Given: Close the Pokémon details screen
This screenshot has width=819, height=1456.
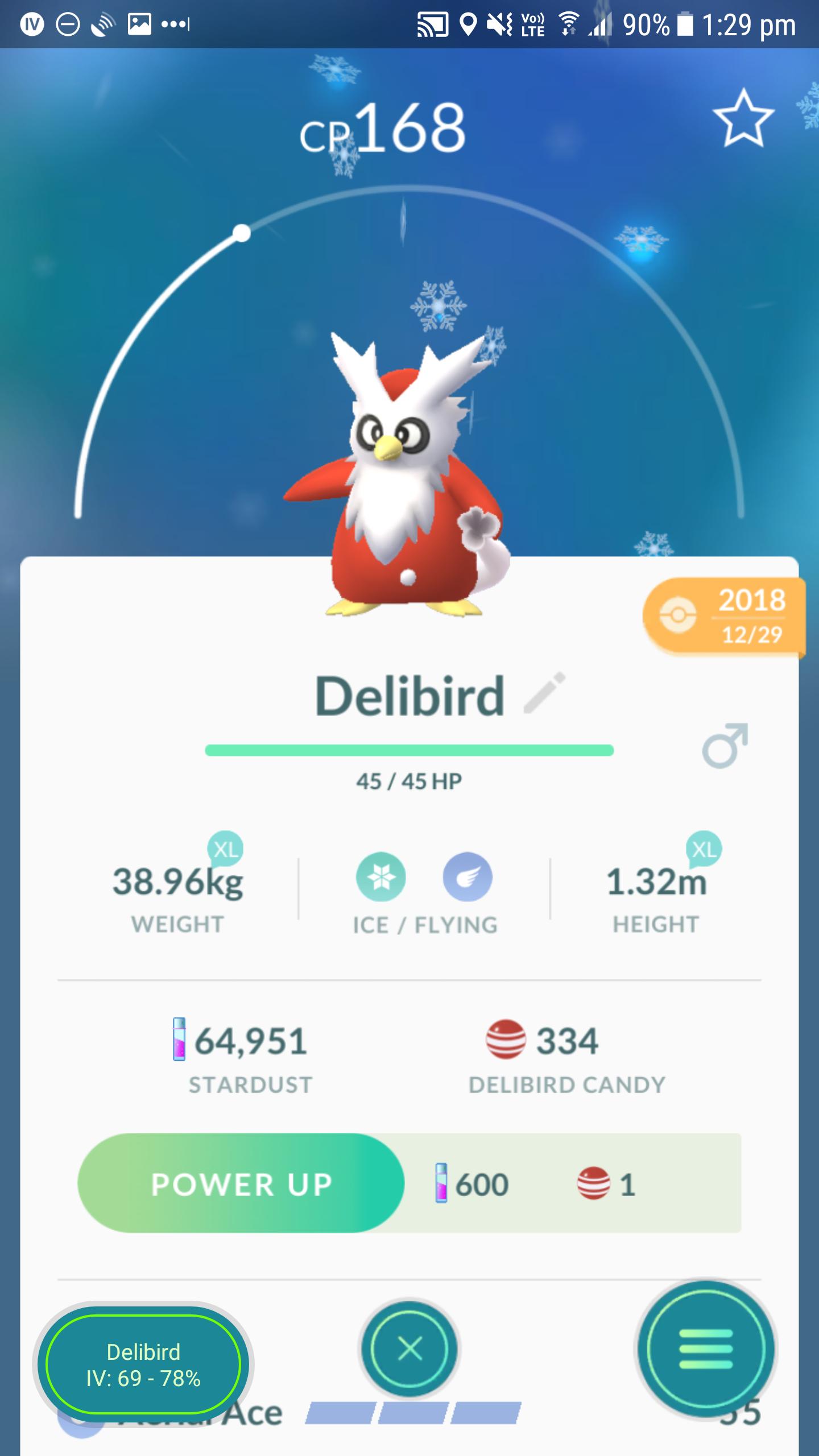Looking at the screenshot, I should pyautogui.click(x=409, y=1349).
